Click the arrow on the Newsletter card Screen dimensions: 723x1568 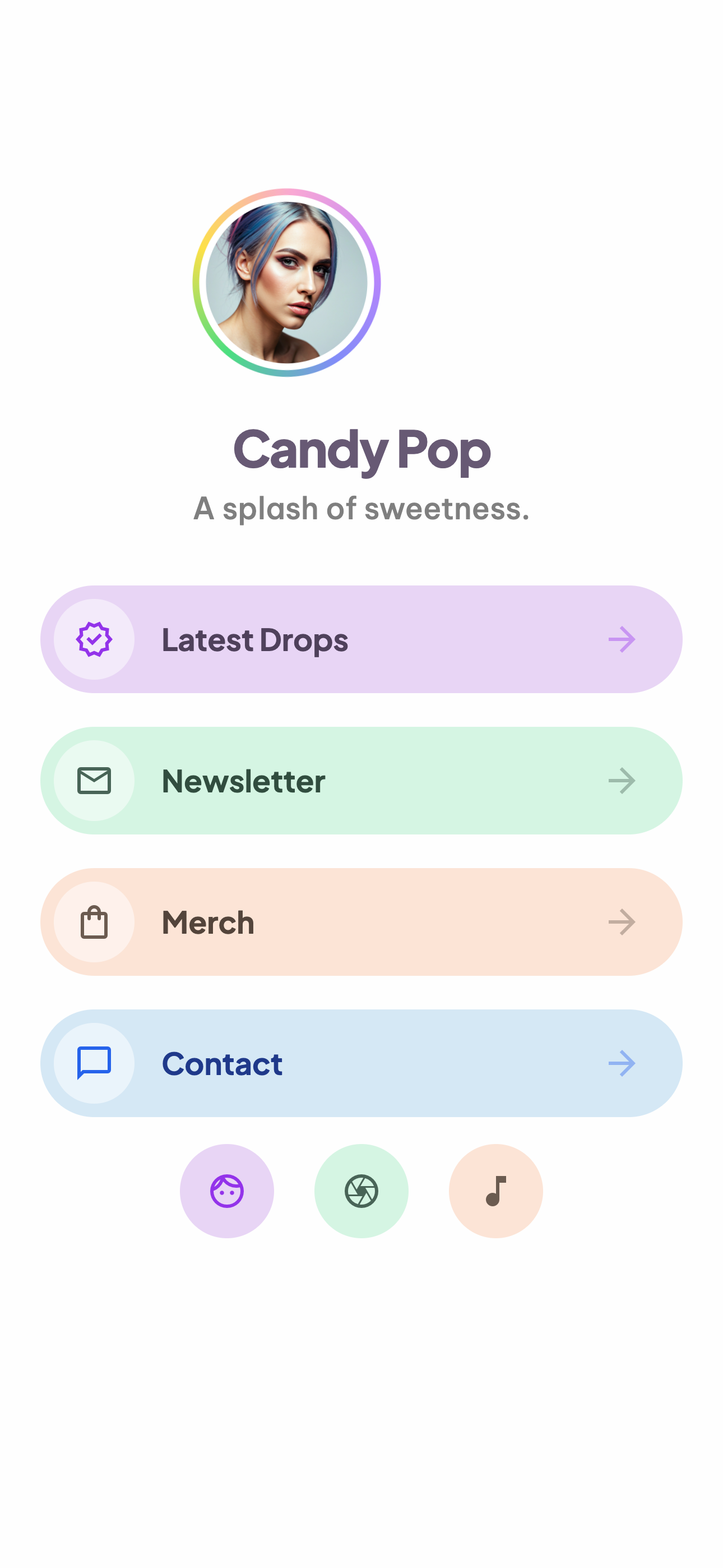[x=622, y=780]
